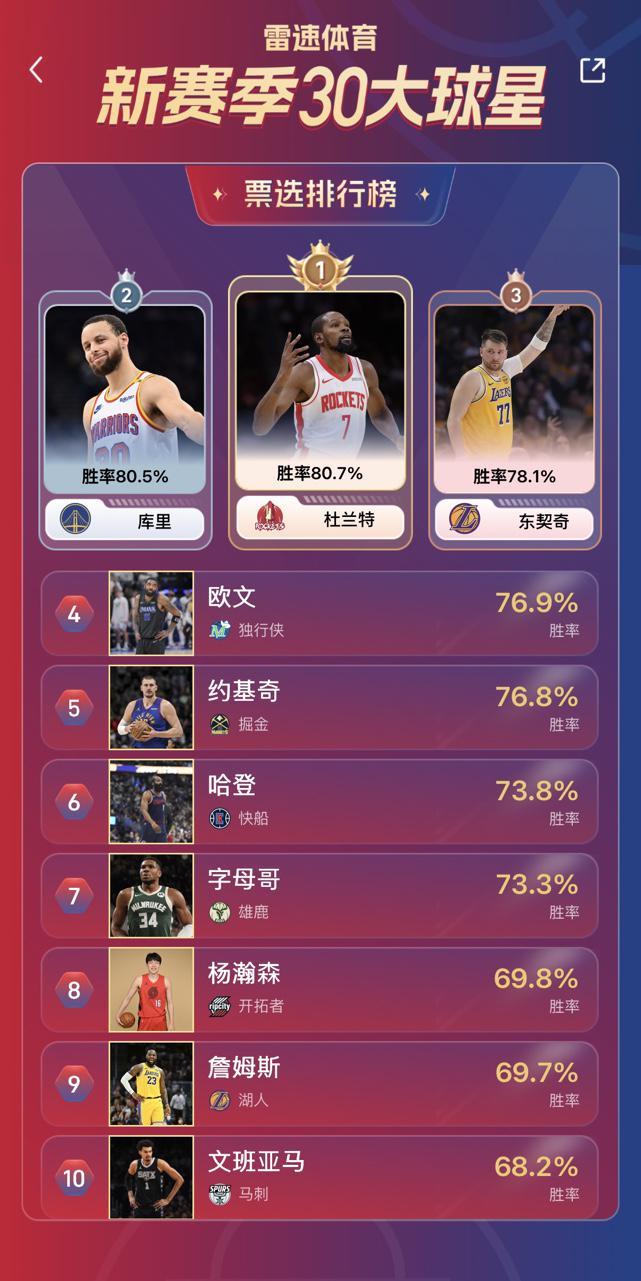Open the row for 杨瀚森

[x=320, y=989]
